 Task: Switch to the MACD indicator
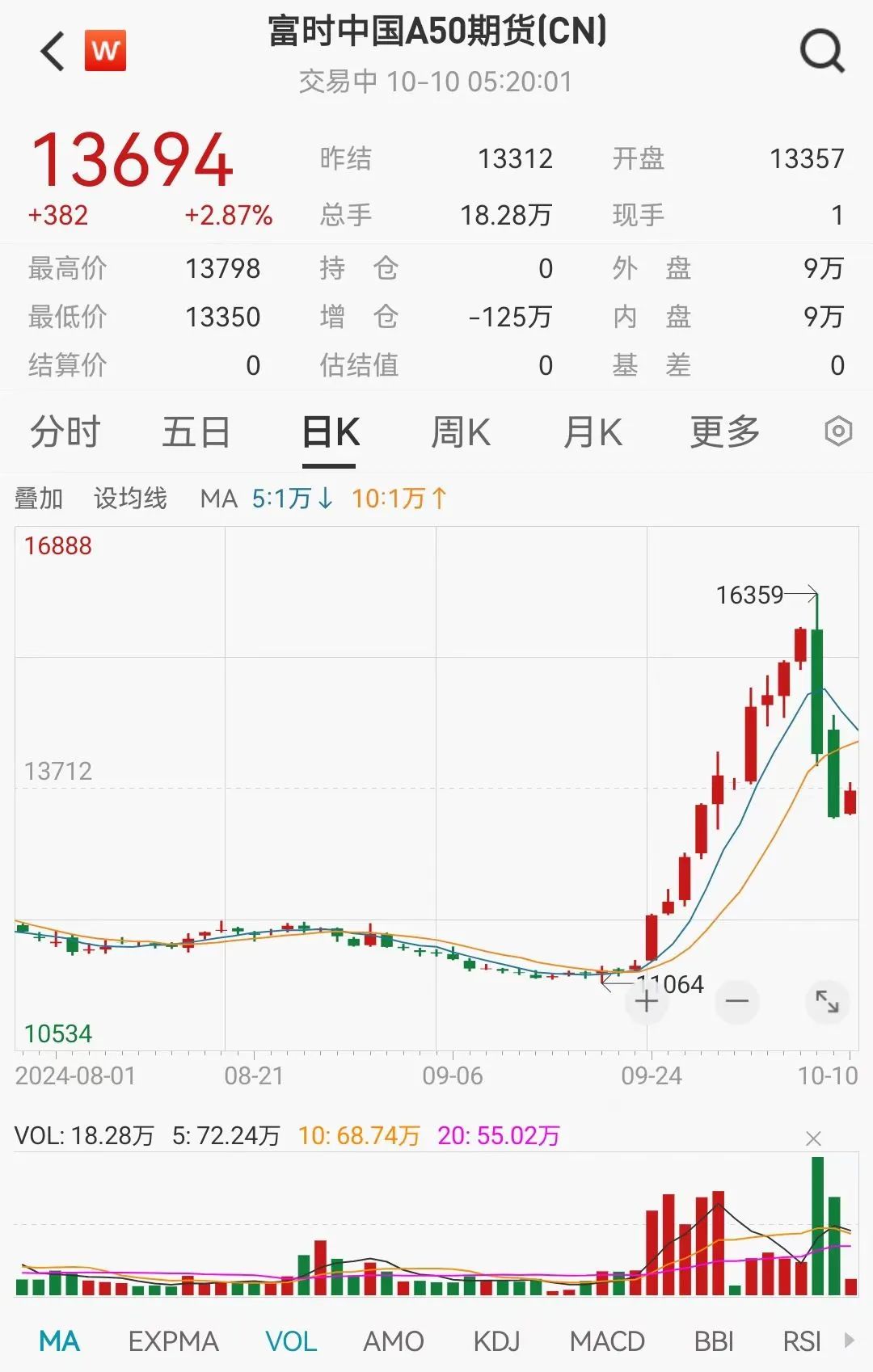607,1341
